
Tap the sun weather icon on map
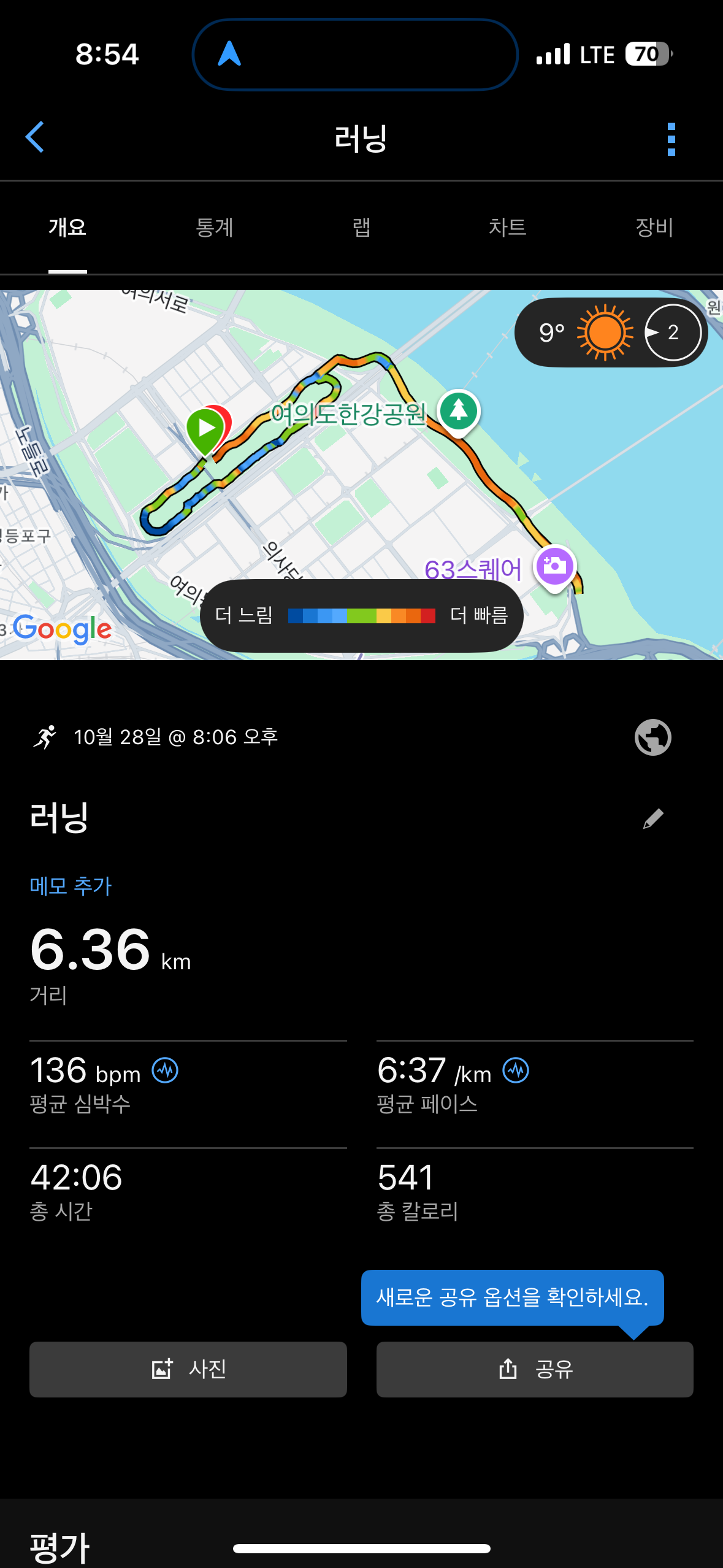click(606, 332)
